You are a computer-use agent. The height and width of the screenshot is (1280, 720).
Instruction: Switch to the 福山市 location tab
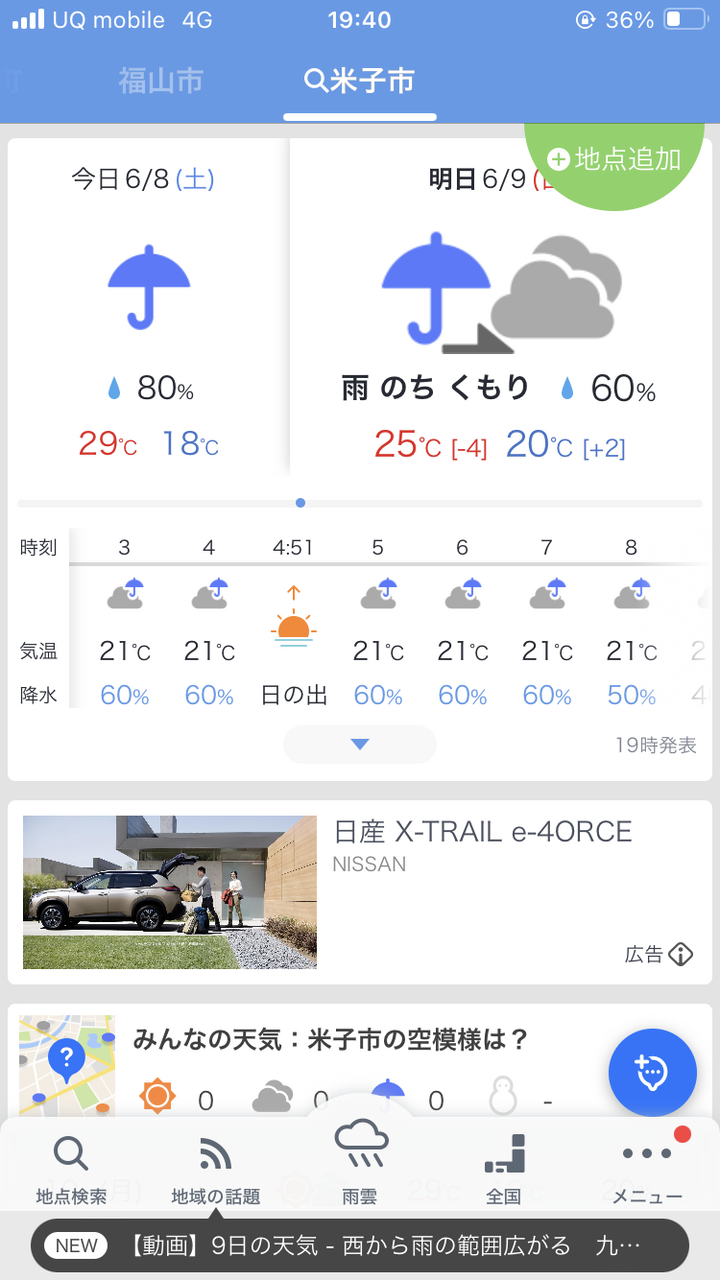[x=161, y=81]
